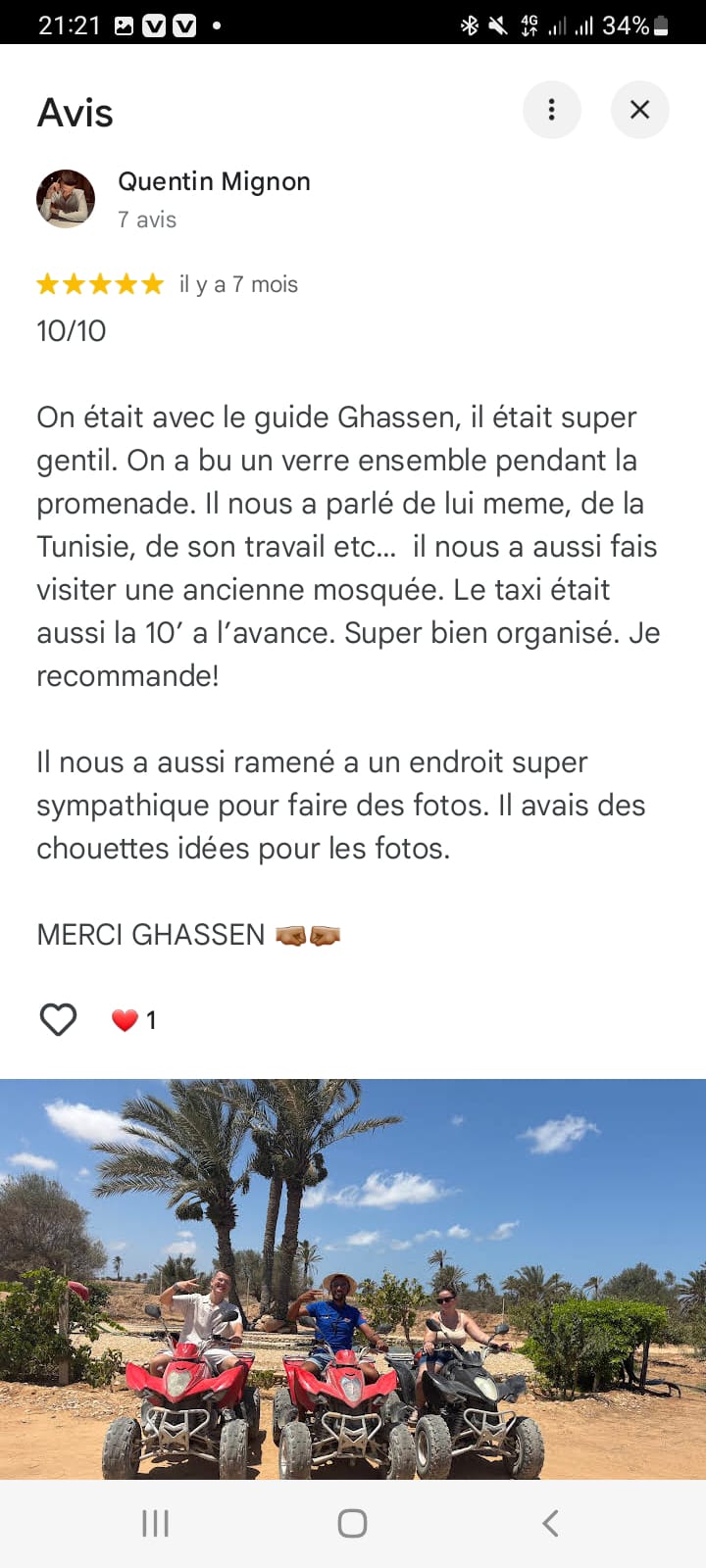Close the Avis review screen

[639, 110]
